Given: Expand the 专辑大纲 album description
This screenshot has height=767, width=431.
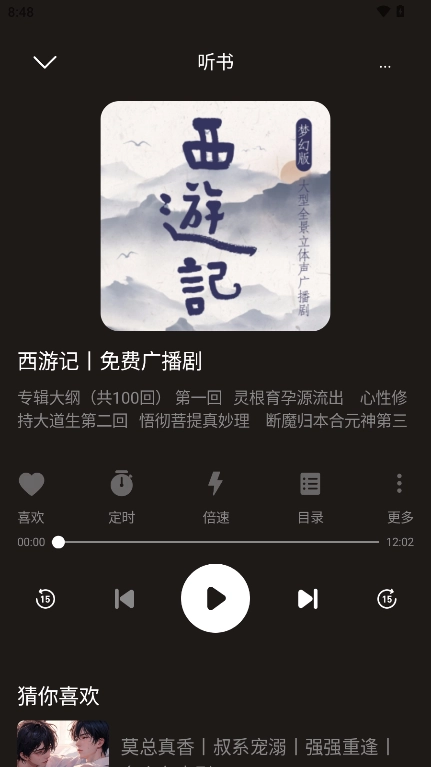Looking at the screenshot, I should [212, 409].
